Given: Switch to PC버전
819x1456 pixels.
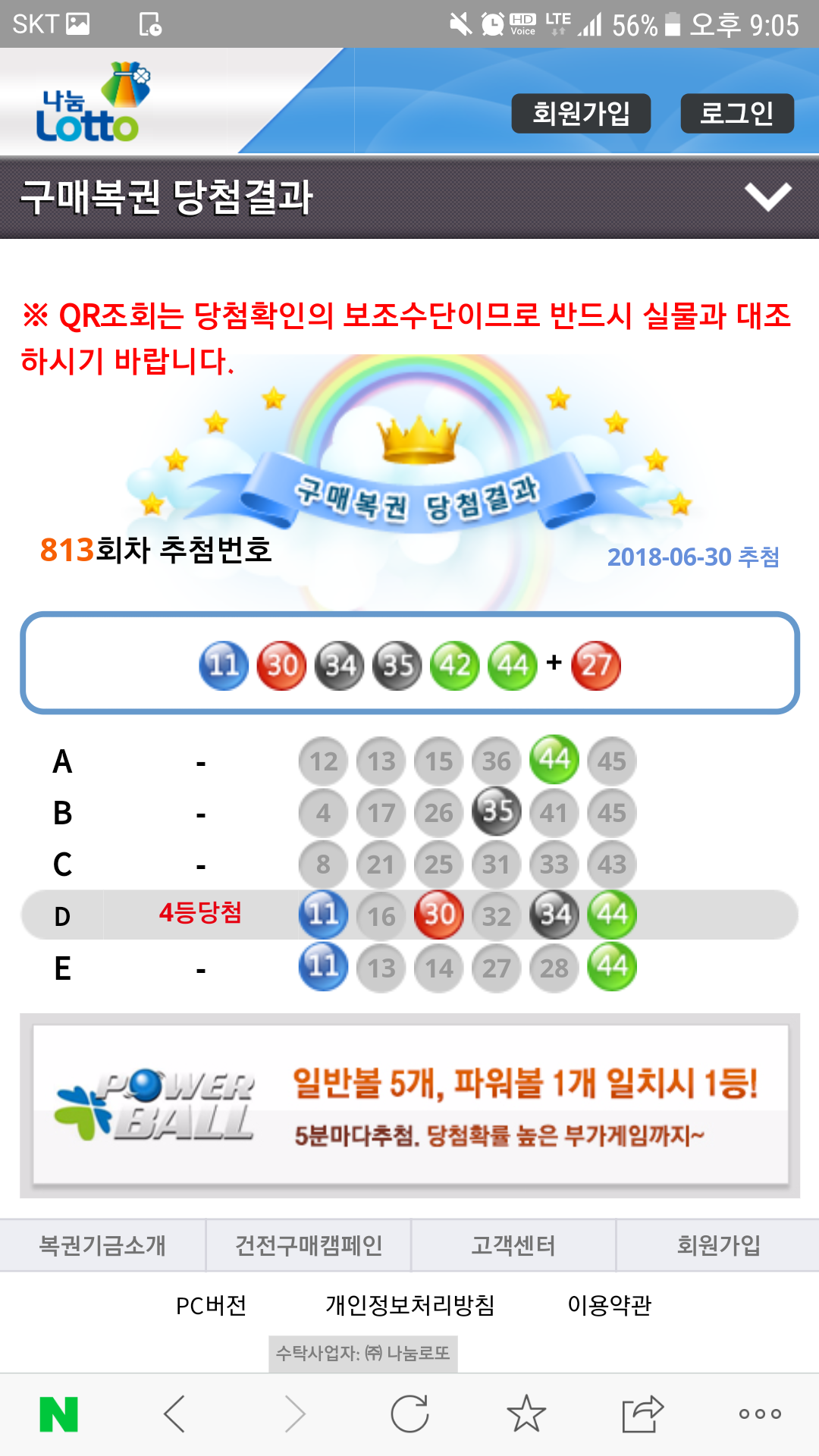Looking at the screenshot, I should click(x=212, y=1305).
